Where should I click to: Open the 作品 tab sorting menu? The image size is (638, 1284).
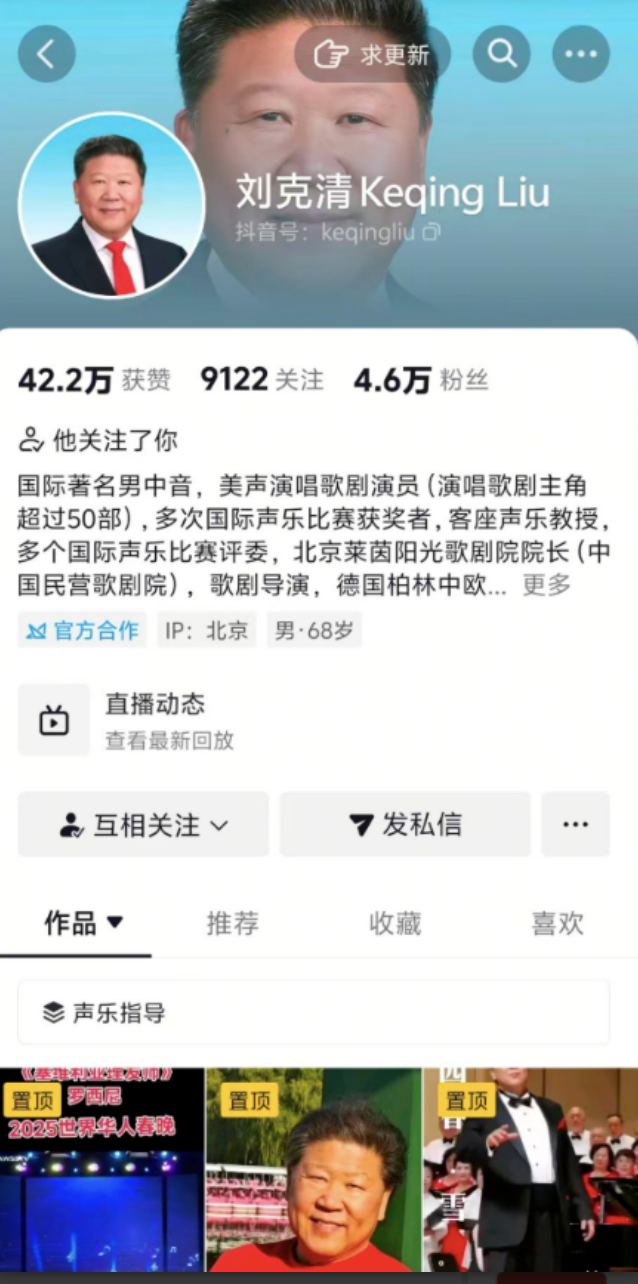point(84,923)
